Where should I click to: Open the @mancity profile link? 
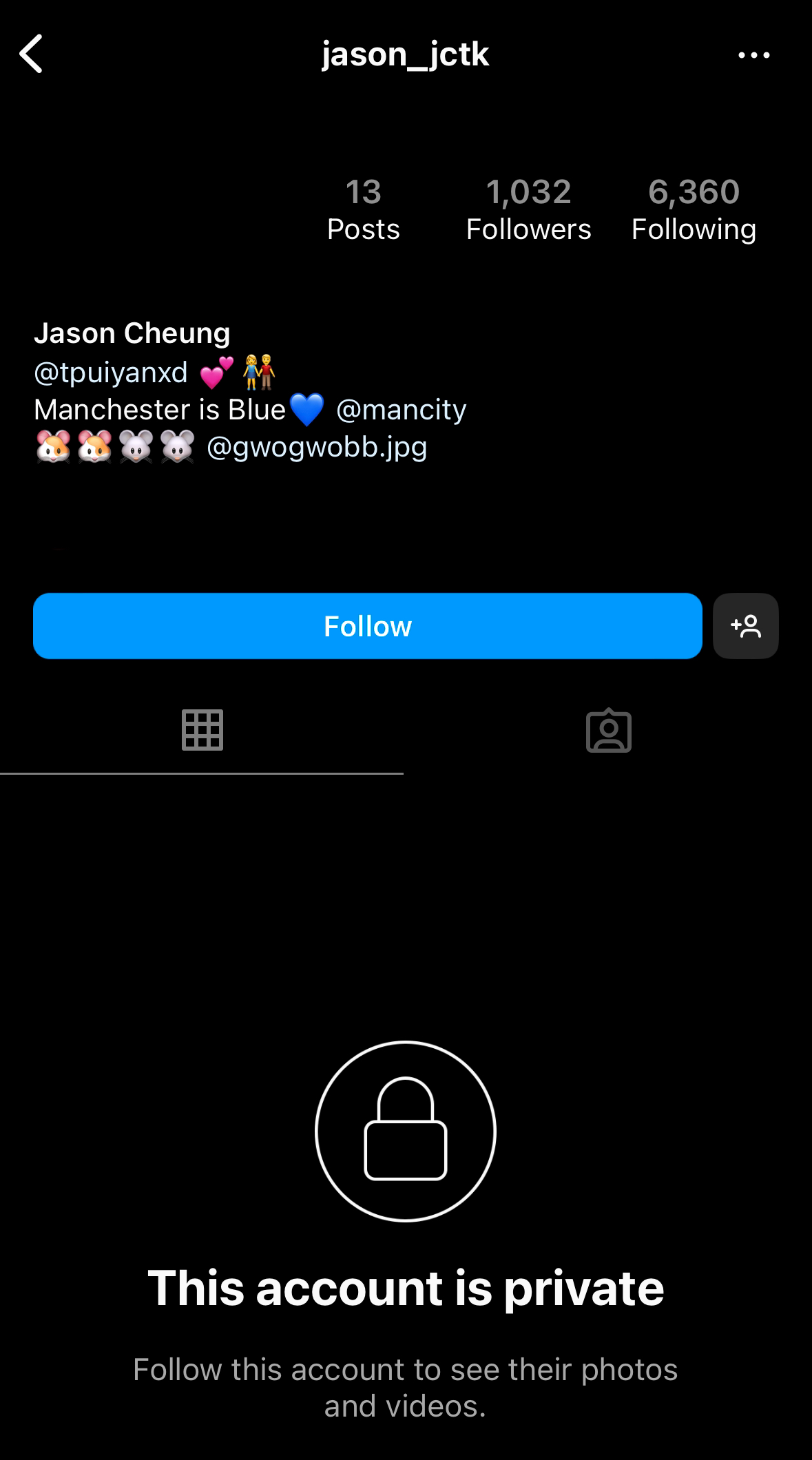401,410
